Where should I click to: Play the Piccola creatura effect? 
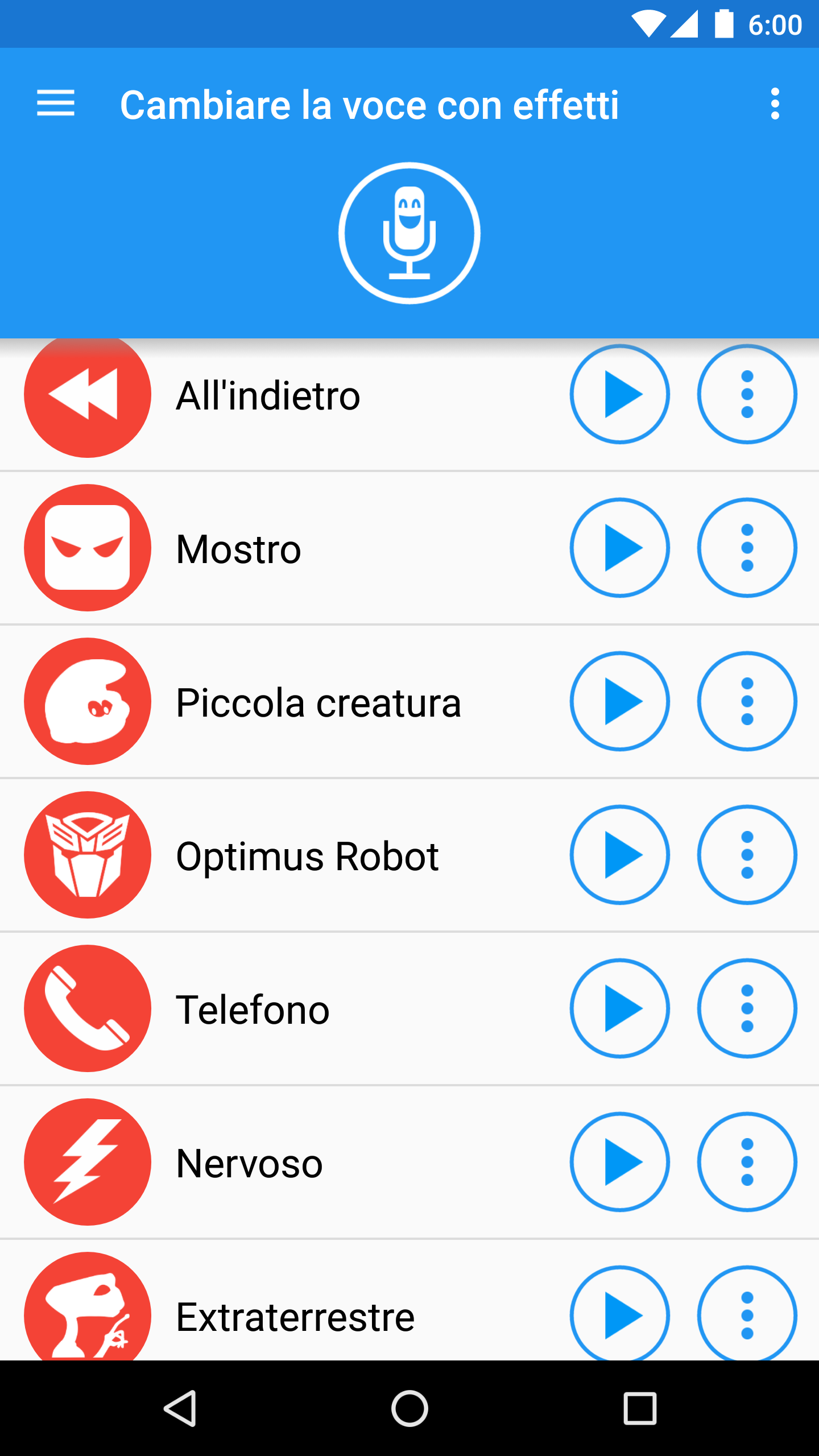(620, 701)
